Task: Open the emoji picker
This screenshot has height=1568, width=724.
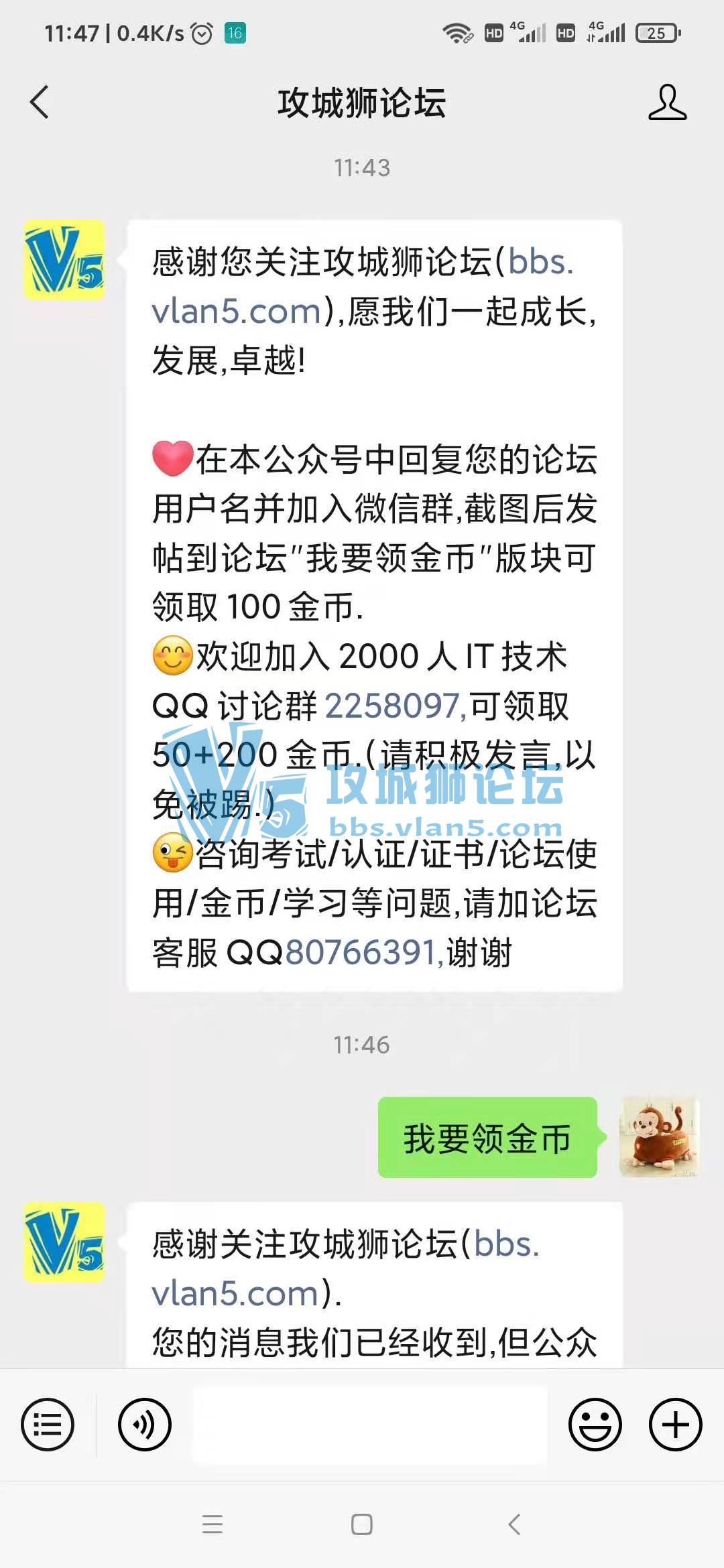Action: coord(595,1425)
